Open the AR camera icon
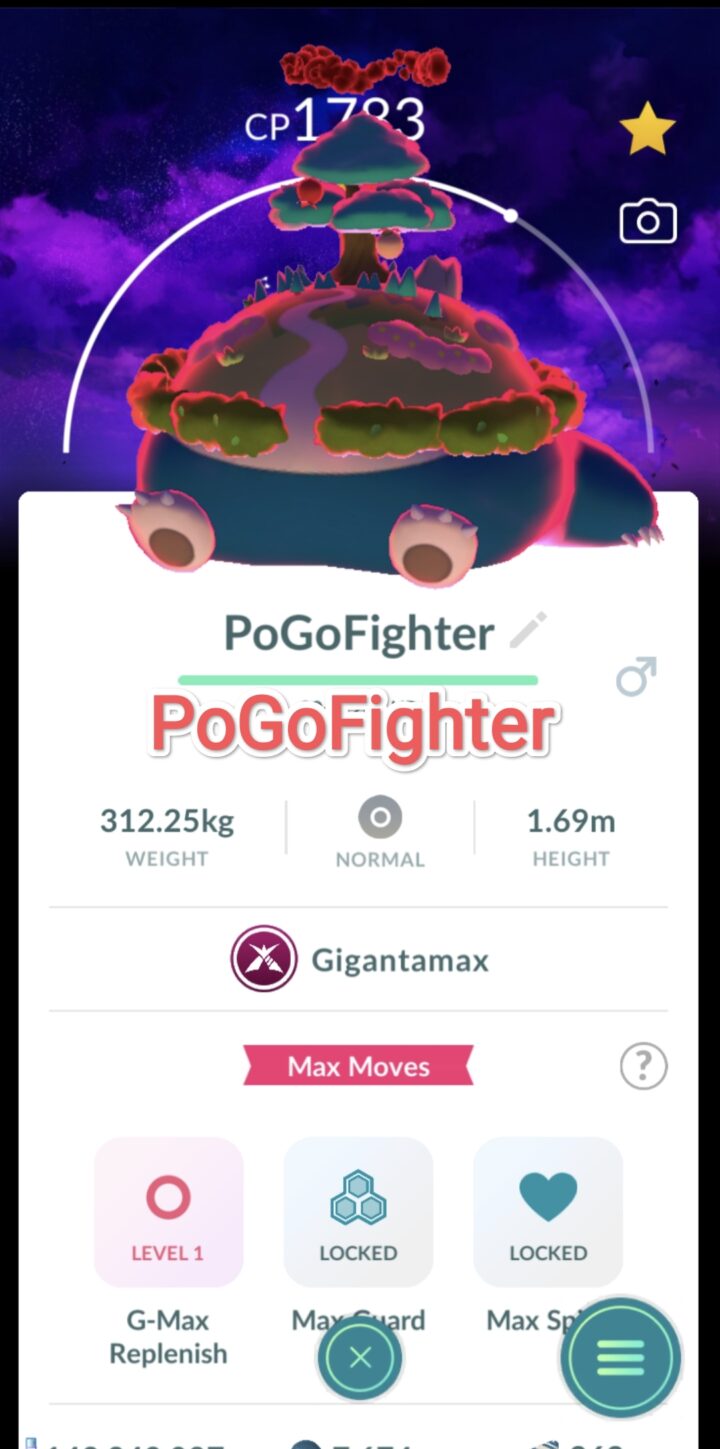This screenshot has width=720, height=1449. point(648,222)
